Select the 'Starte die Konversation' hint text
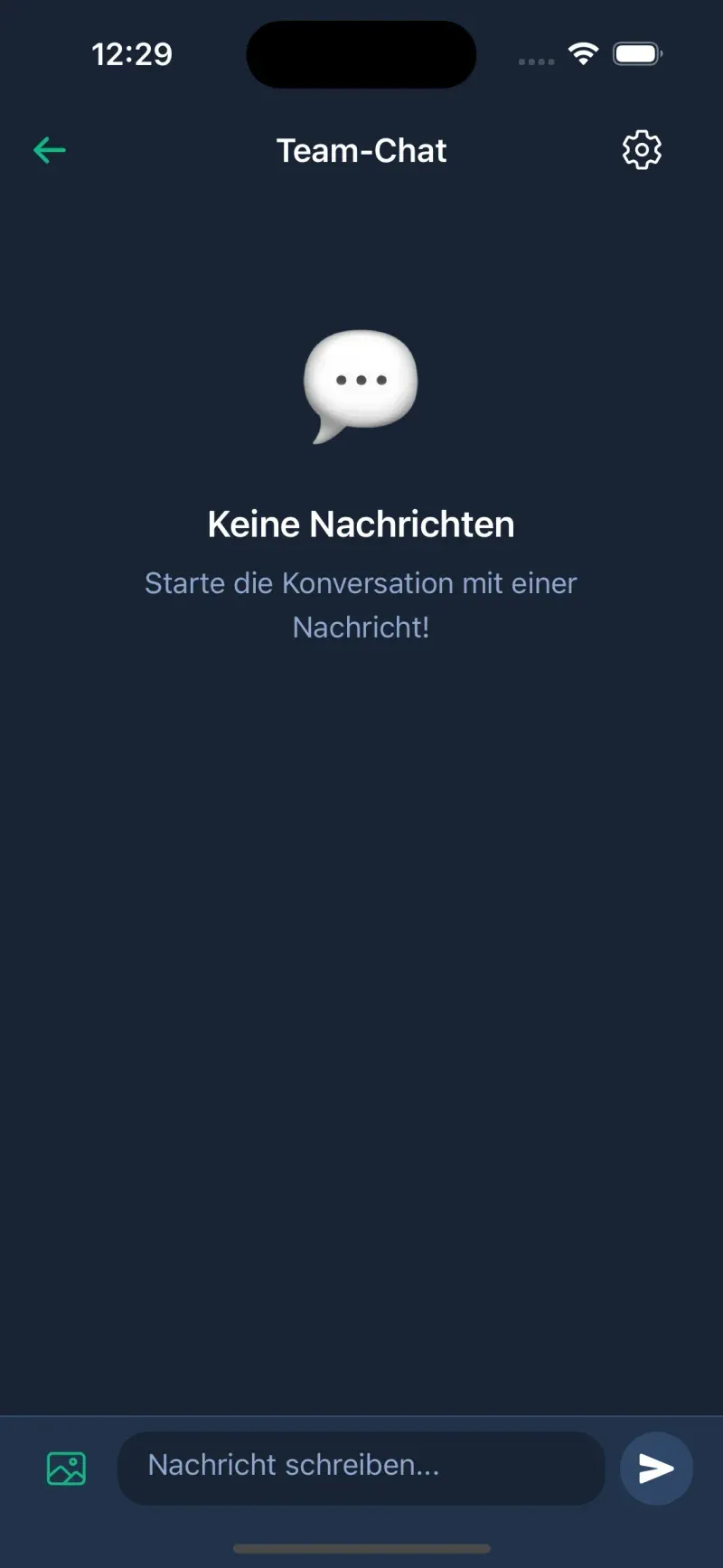The height and width of the screenshot is (1568, 723). [x=361, y=604]
